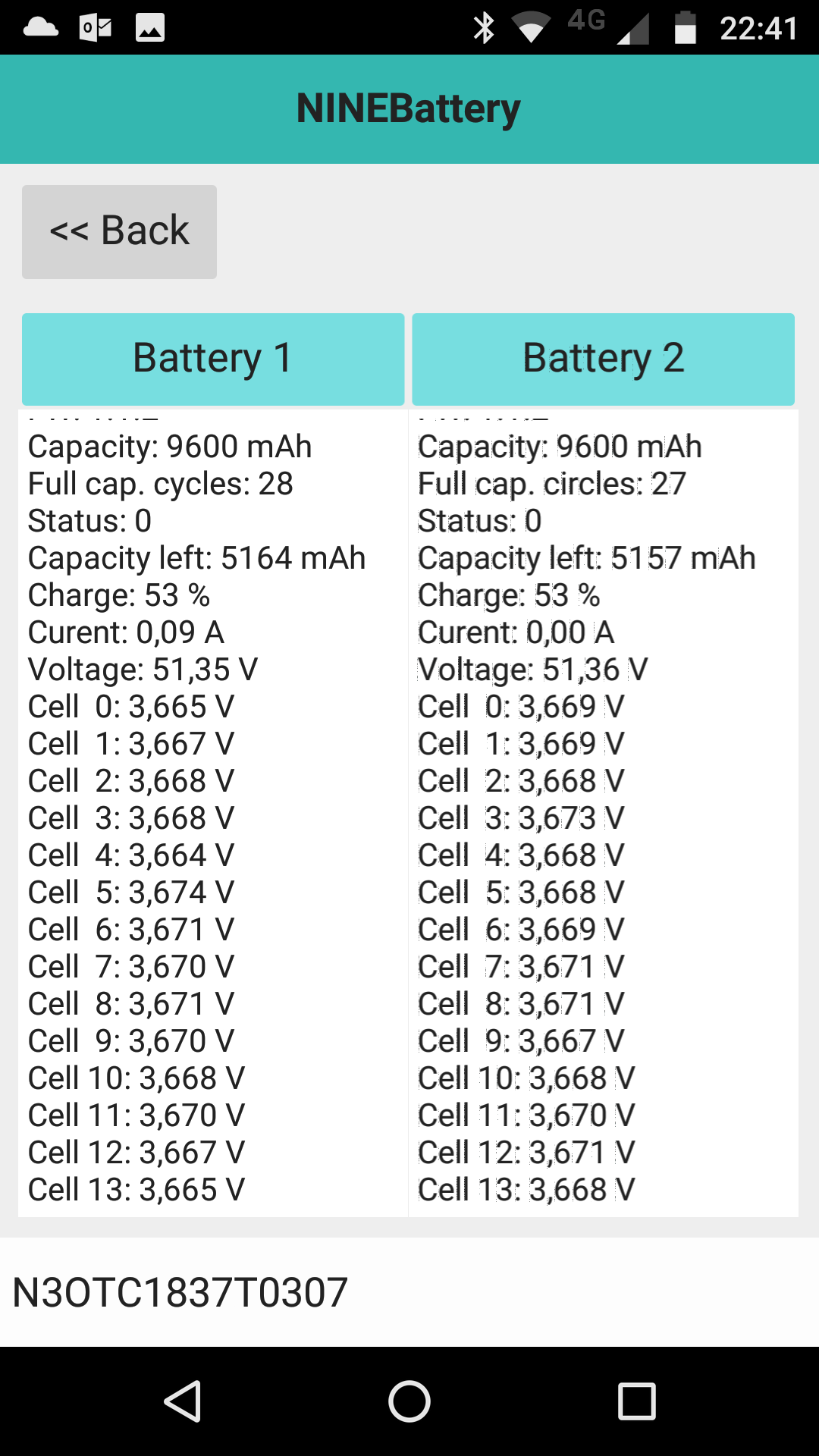Select the Battery 2 button

point(604,359)
